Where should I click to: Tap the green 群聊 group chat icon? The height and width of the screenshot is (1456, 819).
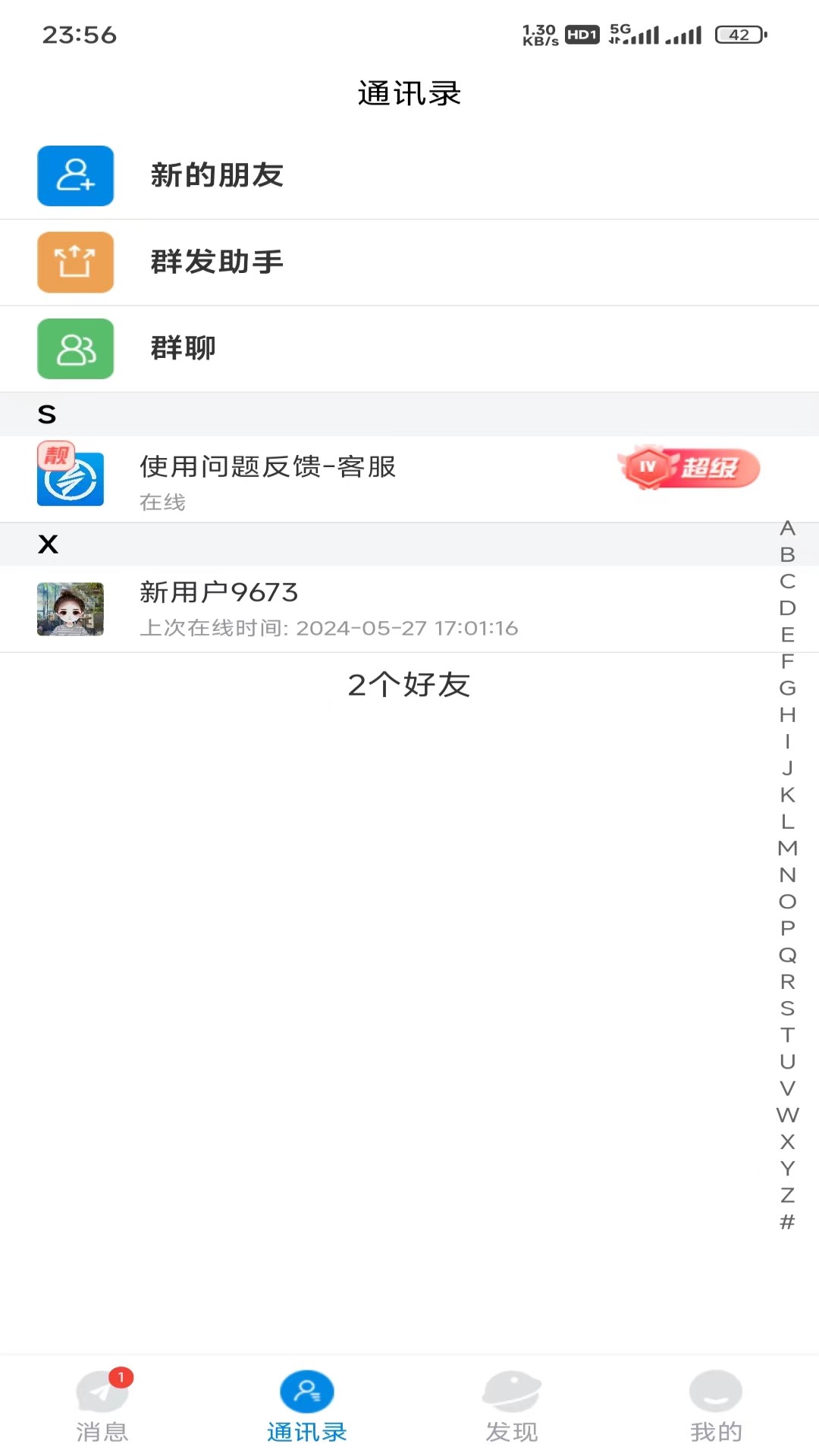pyautogui.click(x=74, y=349)
